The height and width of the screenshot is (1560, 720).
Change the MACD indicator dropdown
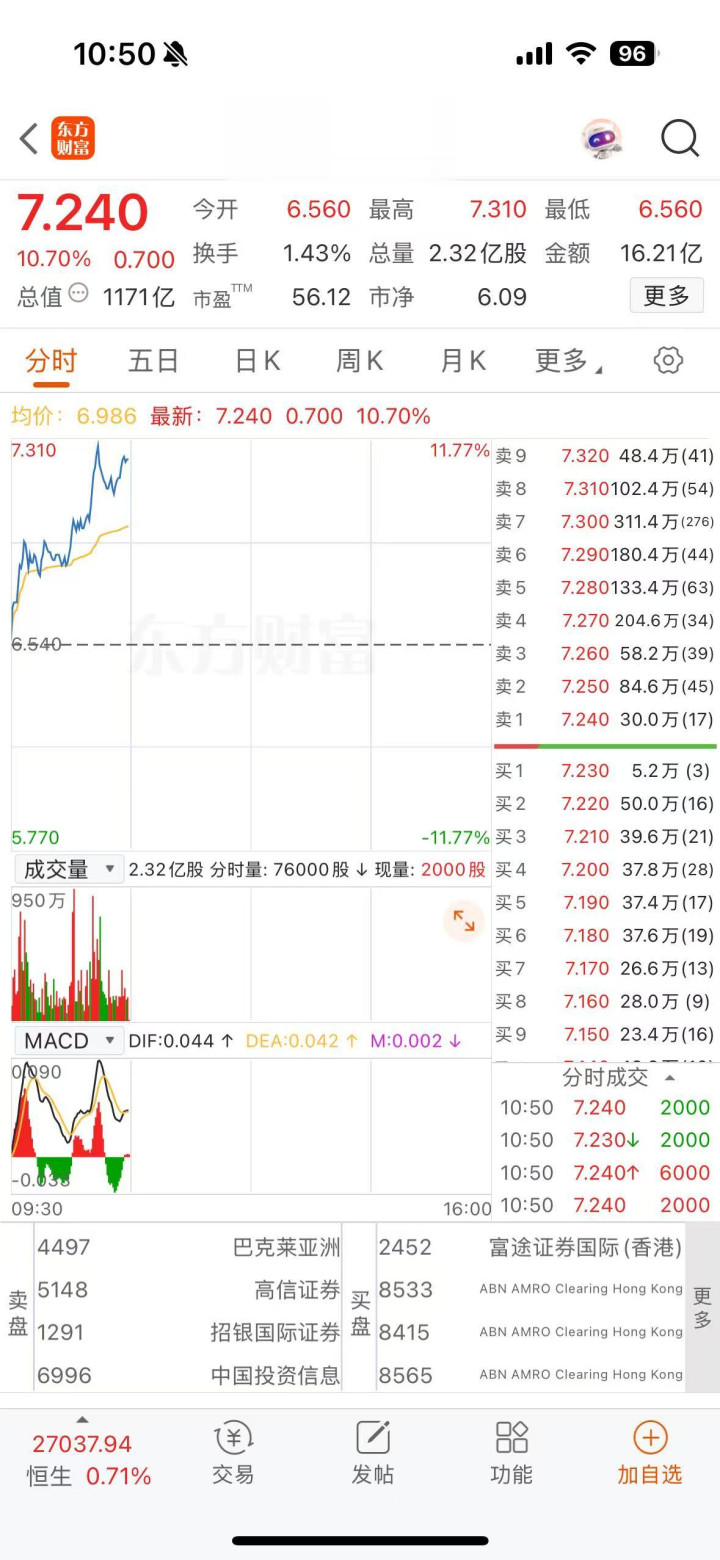coord(68,1041)
